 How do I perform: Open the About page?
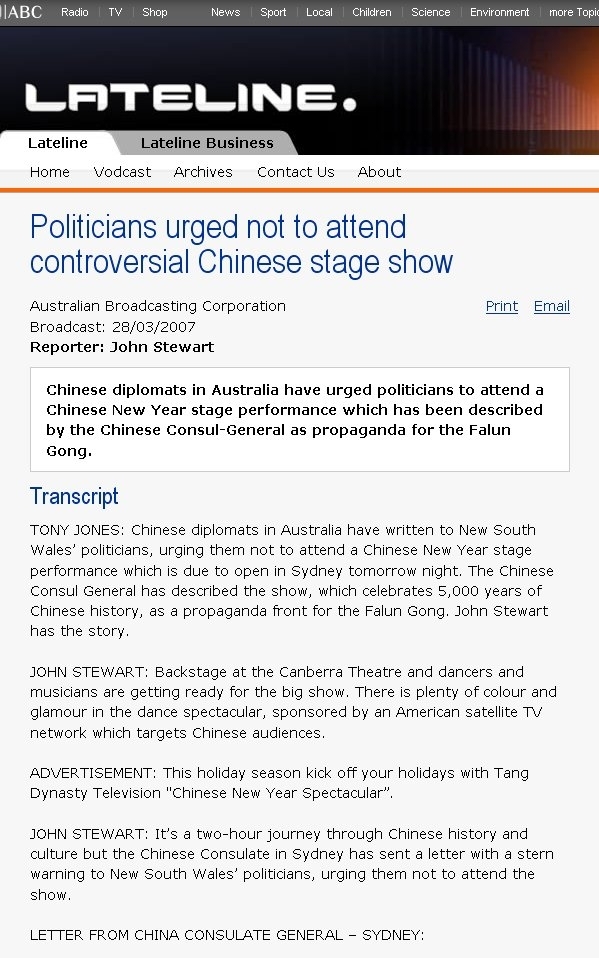pyautogui.click(x=379, y=172)
